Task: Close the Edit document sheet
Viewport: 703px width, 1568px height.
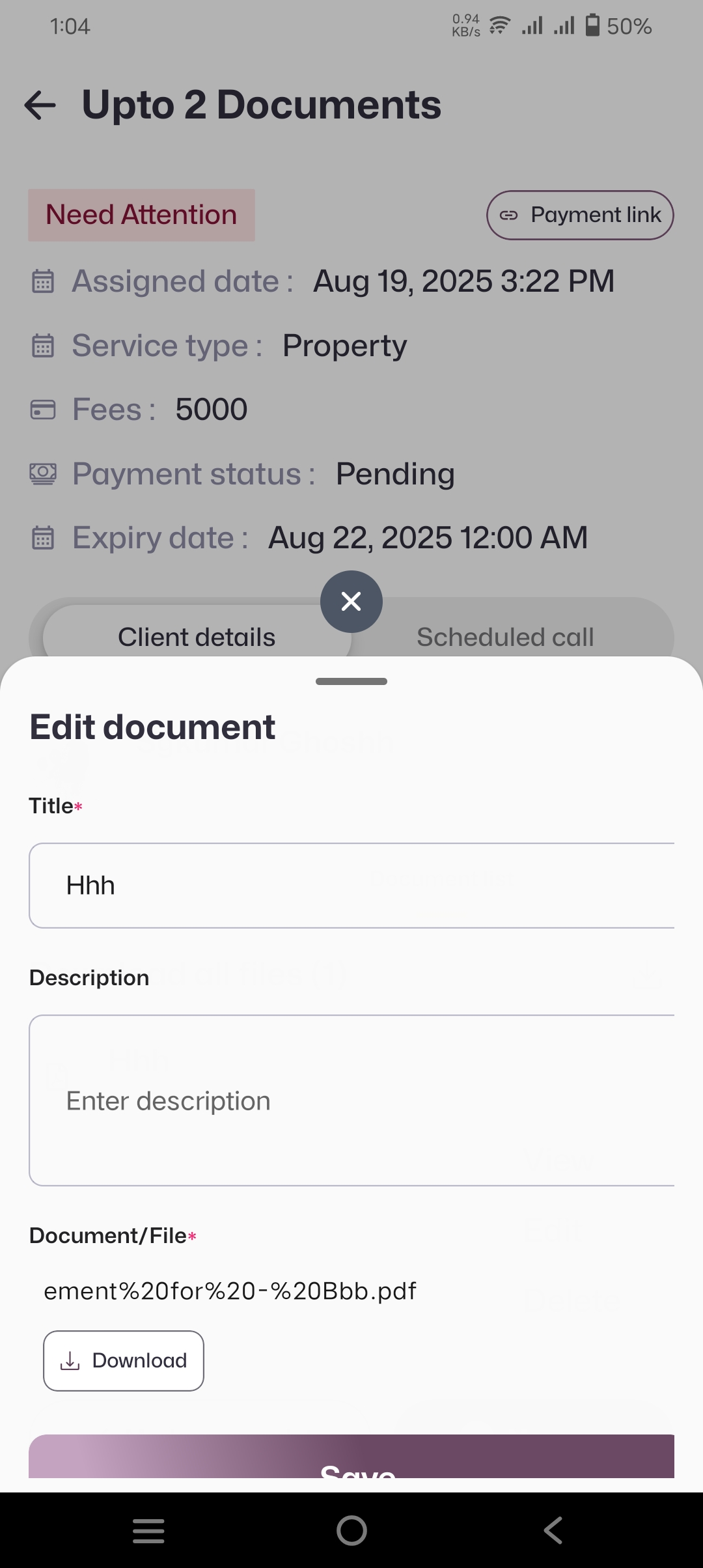Action: [x=351, y=601]
